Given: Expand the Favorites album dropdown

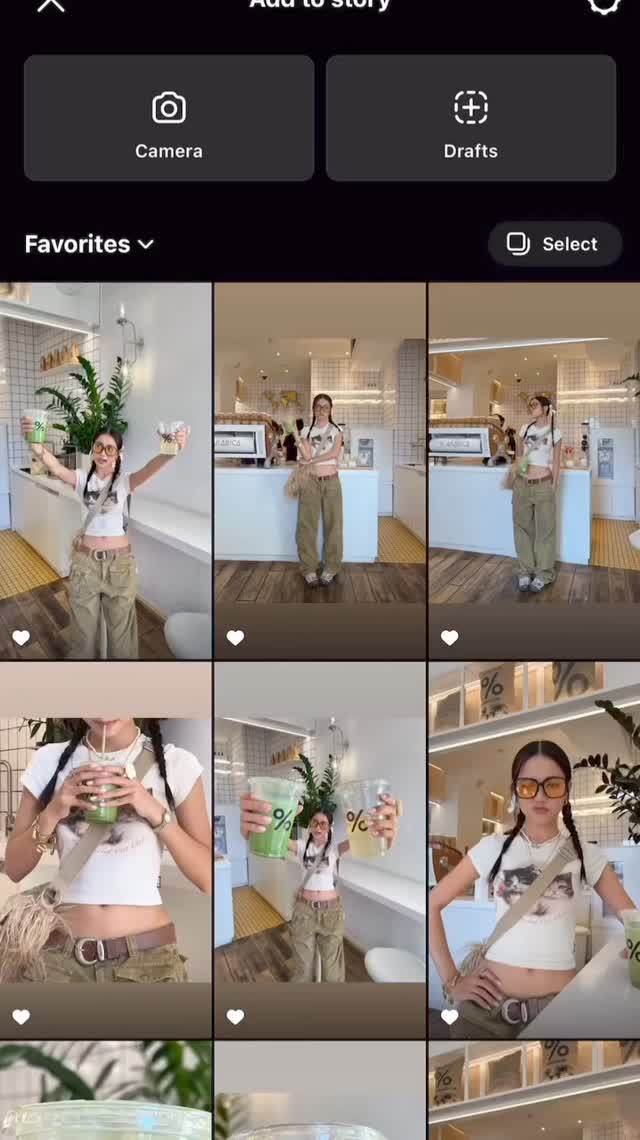Looking at the screenshot, I should [89, 244].
